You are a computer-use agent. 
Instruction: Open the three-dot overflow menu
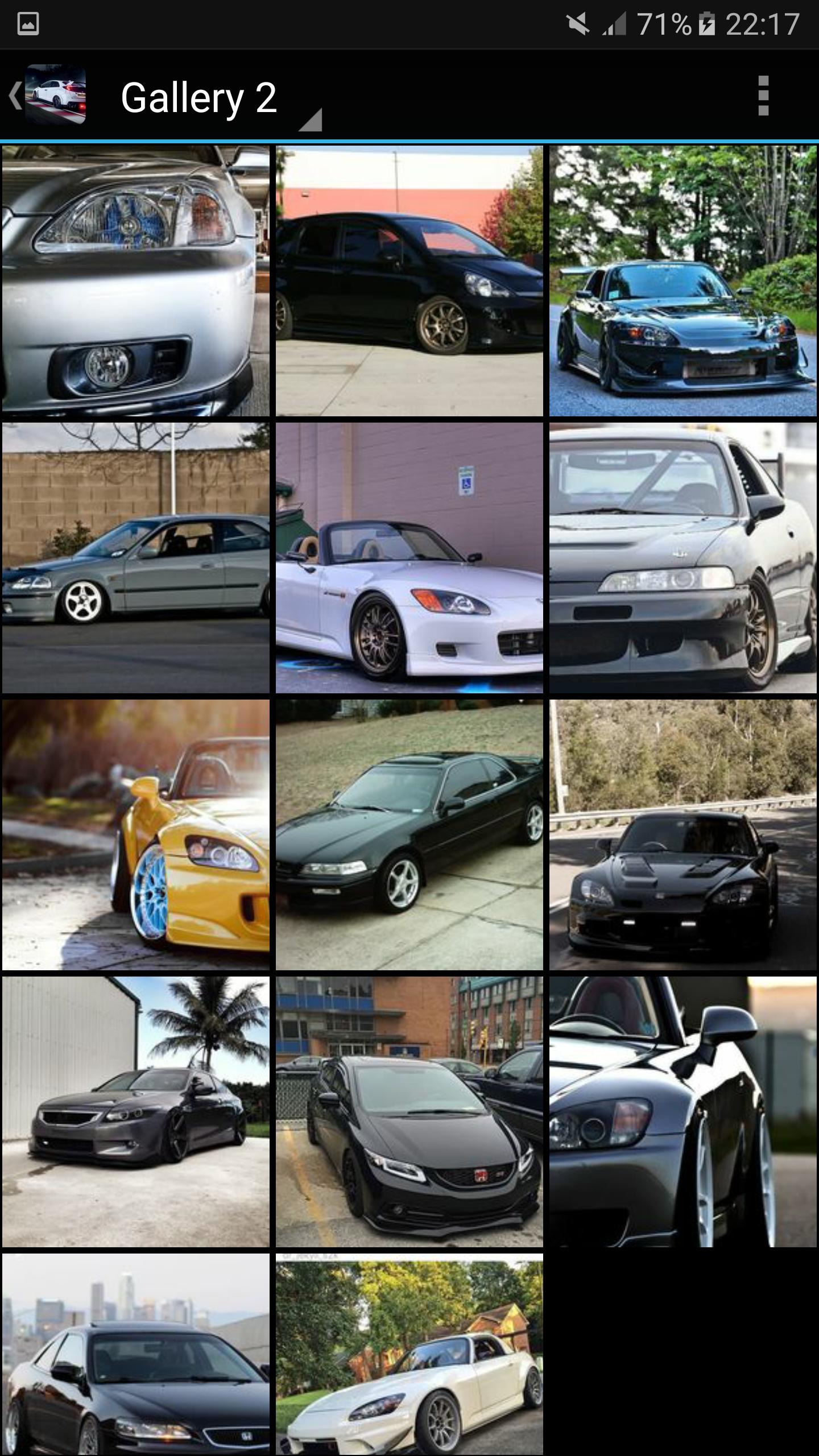[x=763, y=96]
